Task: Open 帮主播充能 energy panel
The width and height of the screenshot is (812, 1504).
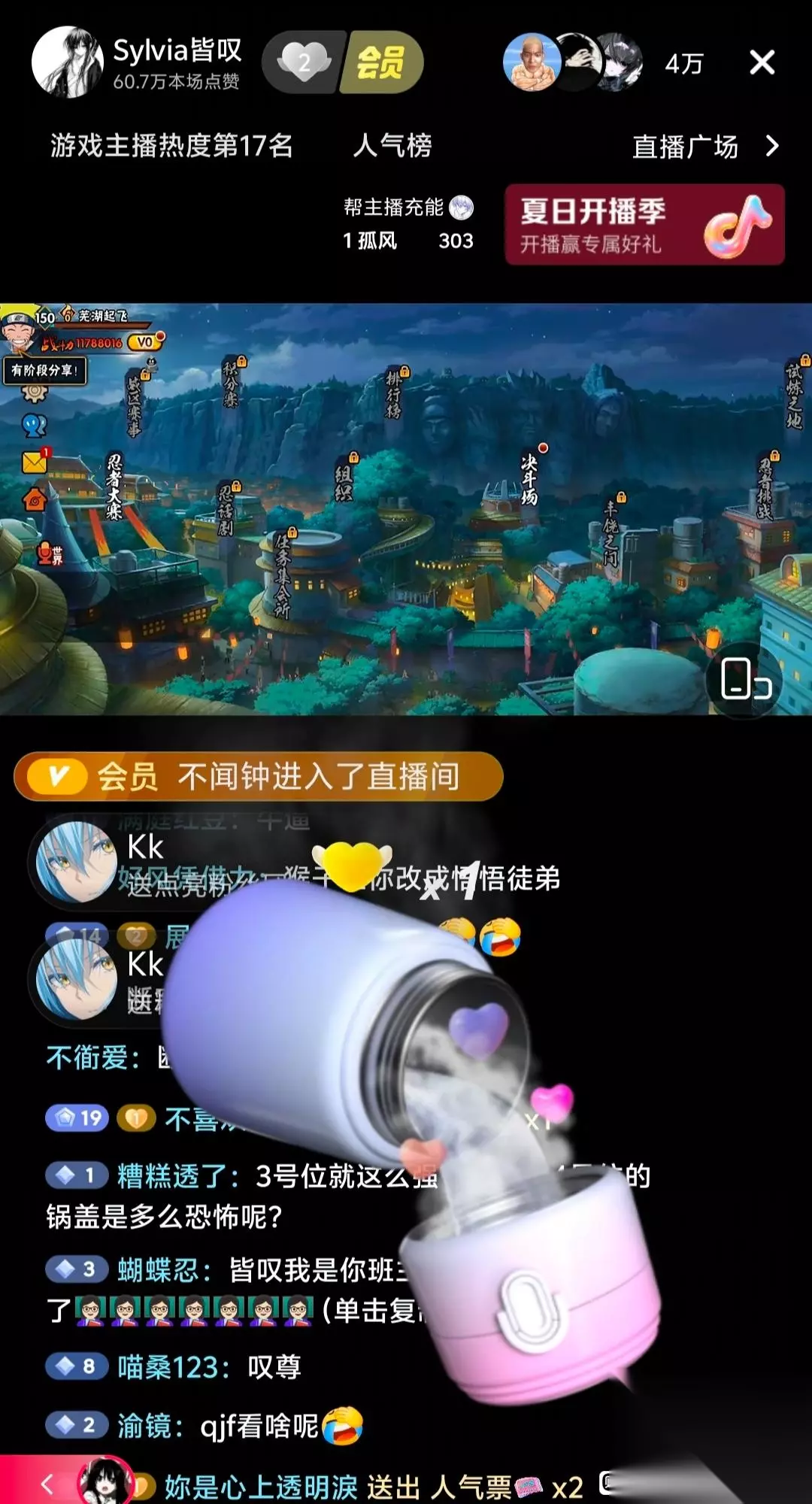Action: pos(408,223)
